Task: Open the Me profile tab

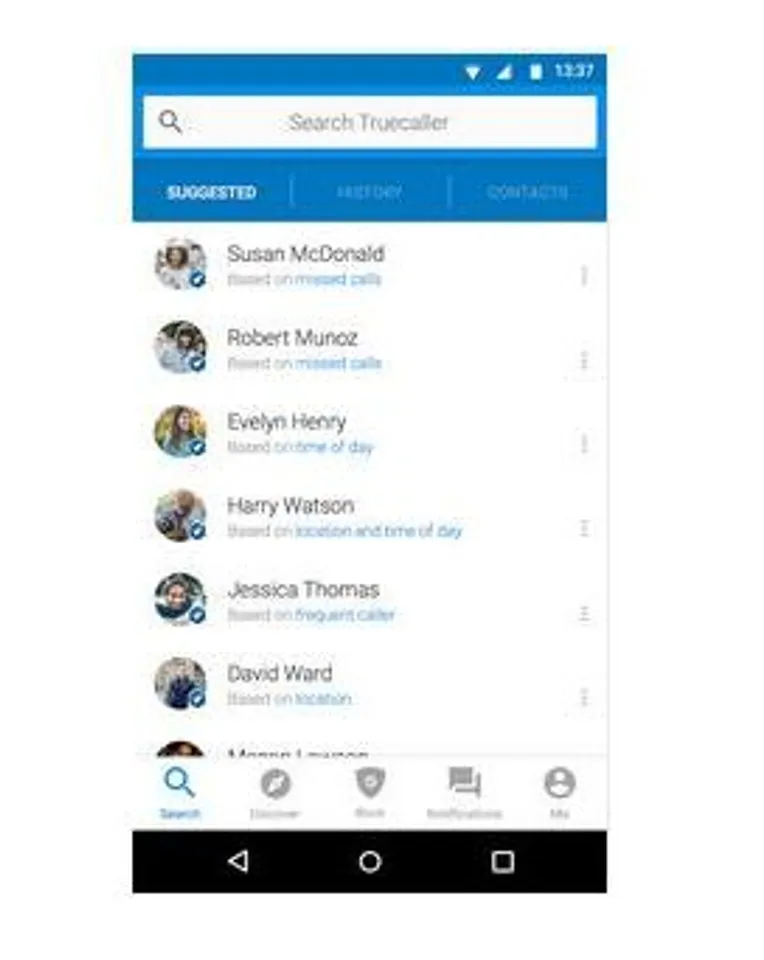Action: (559, 794)
